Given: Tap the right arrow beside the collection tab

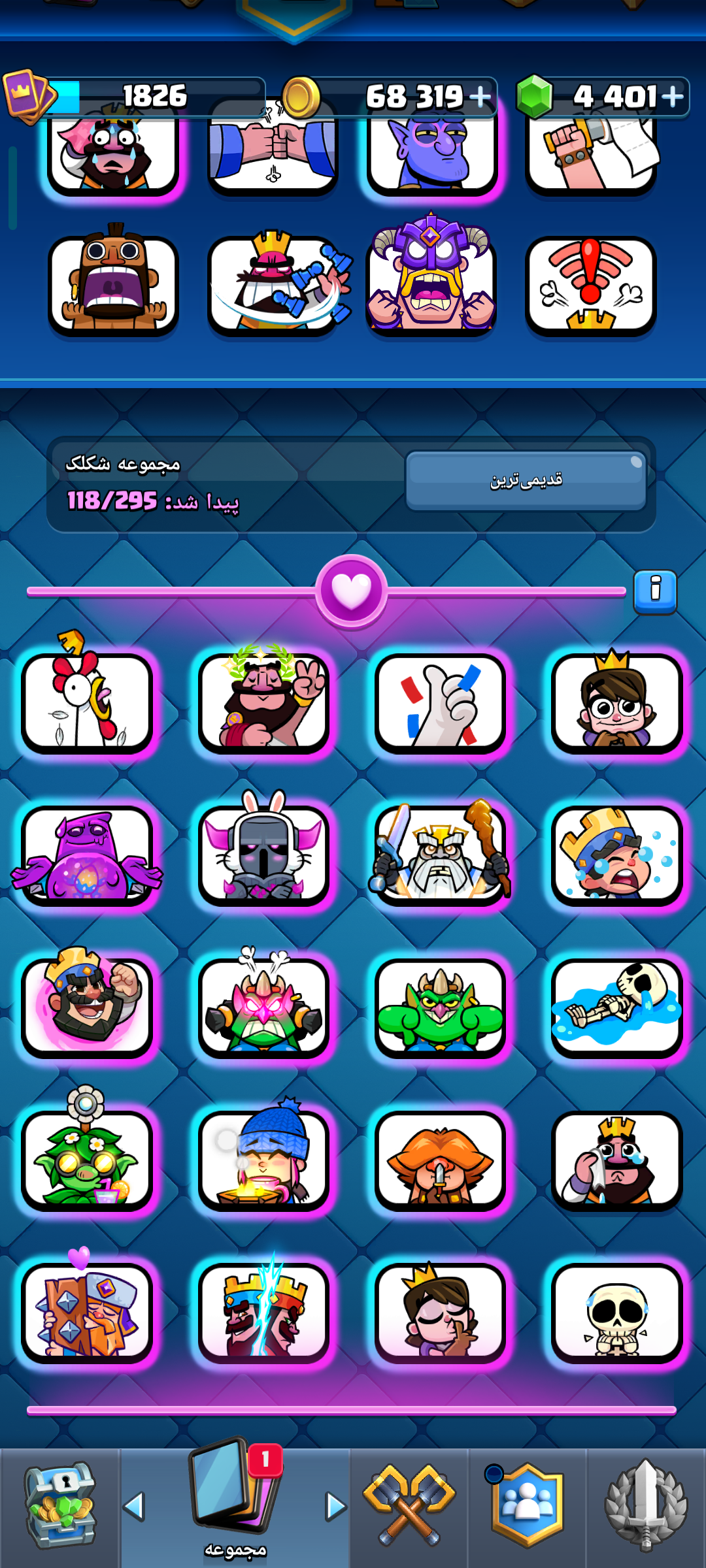Looking at the screenshot, I should pos(336,1506).
